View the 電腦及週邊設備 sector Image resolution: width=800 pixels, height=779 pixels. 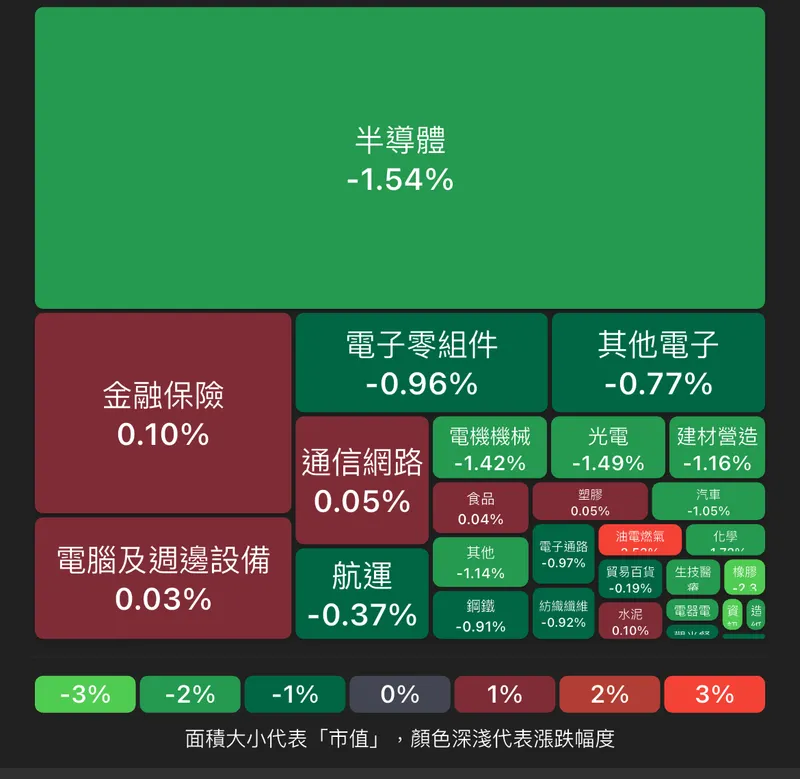(x=163, y=578)
